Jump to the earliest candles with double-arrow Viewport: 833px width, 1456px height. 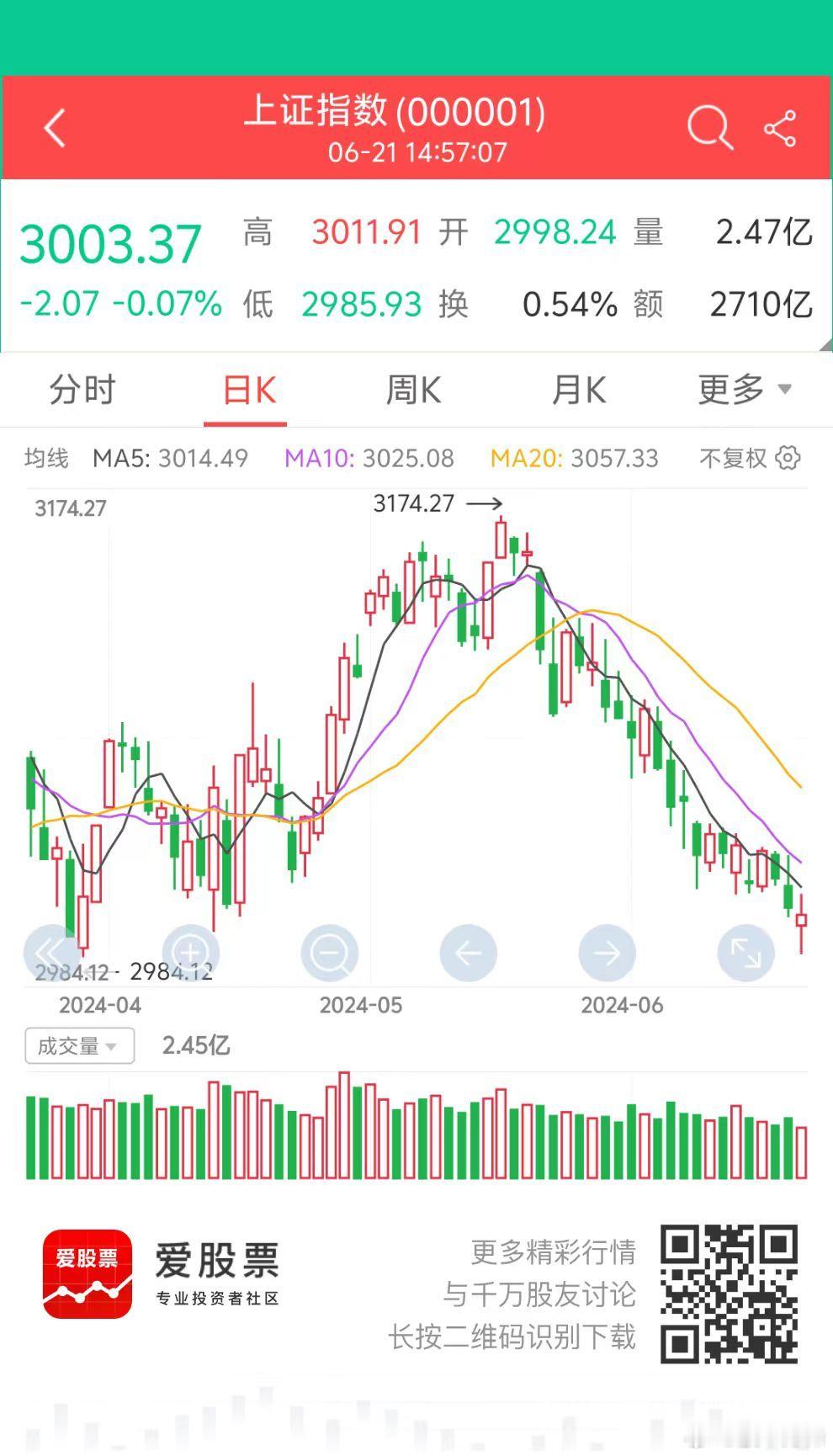[52, 953]
